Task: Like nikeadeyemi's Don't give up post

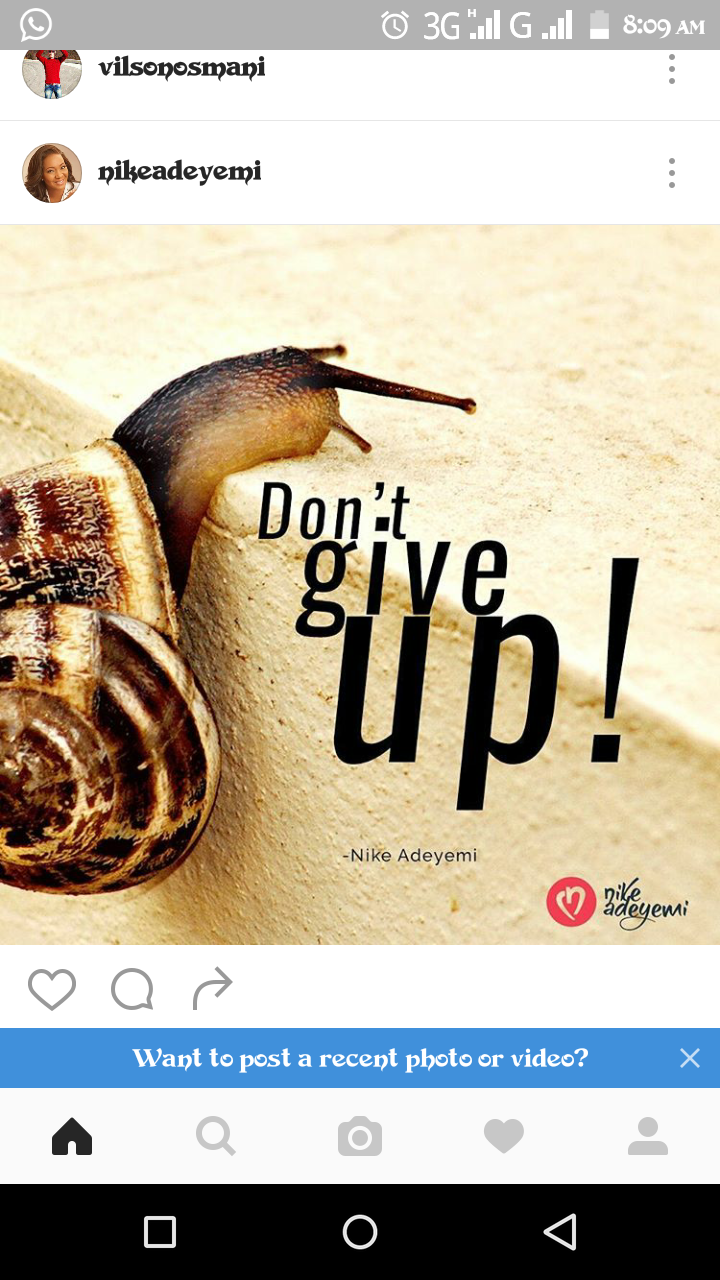Action: (52, 989)
